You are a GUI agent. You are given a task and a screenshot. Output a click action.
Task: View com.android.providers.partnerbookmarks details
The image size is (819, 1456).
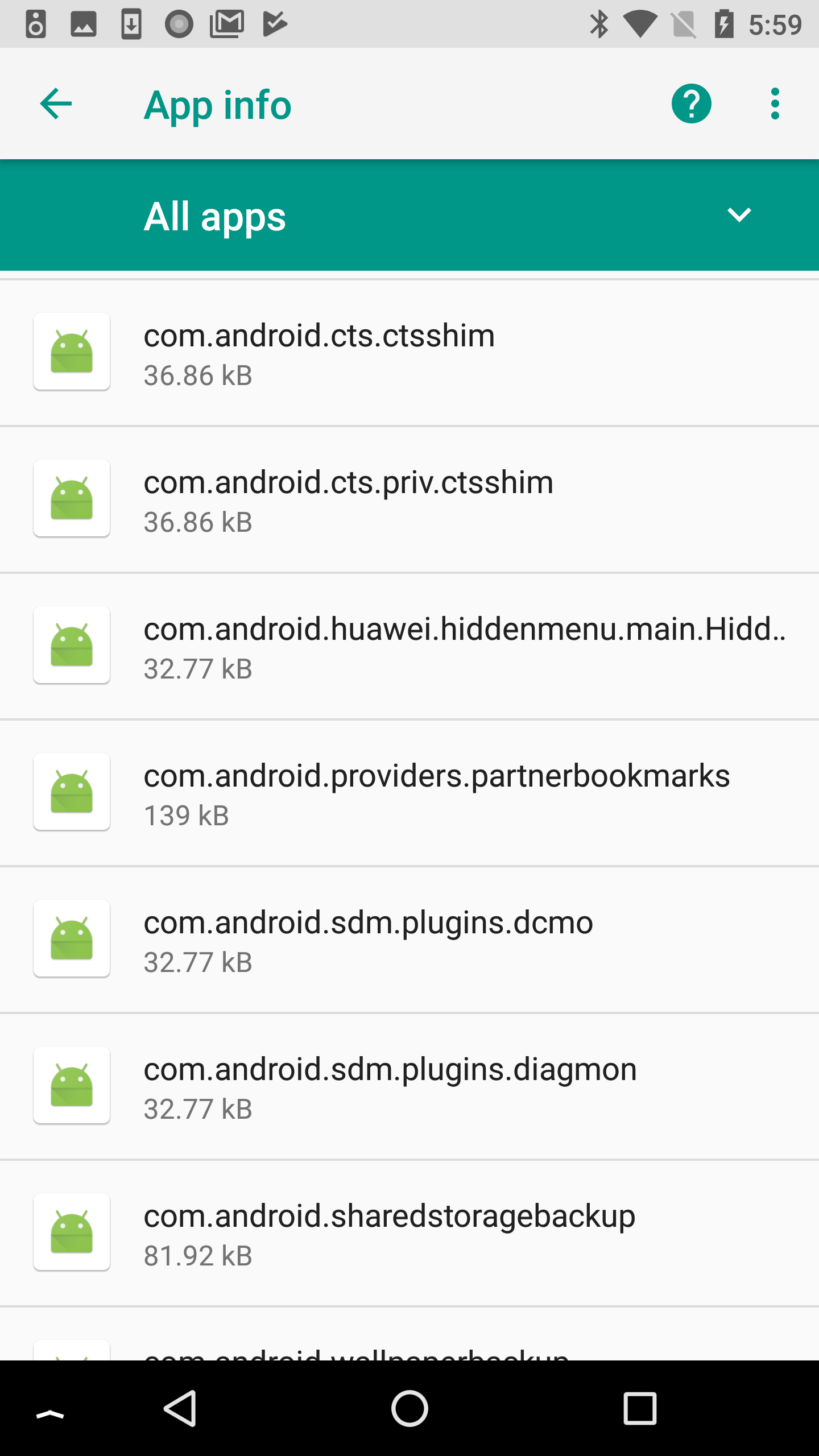[x=409, y=793]
